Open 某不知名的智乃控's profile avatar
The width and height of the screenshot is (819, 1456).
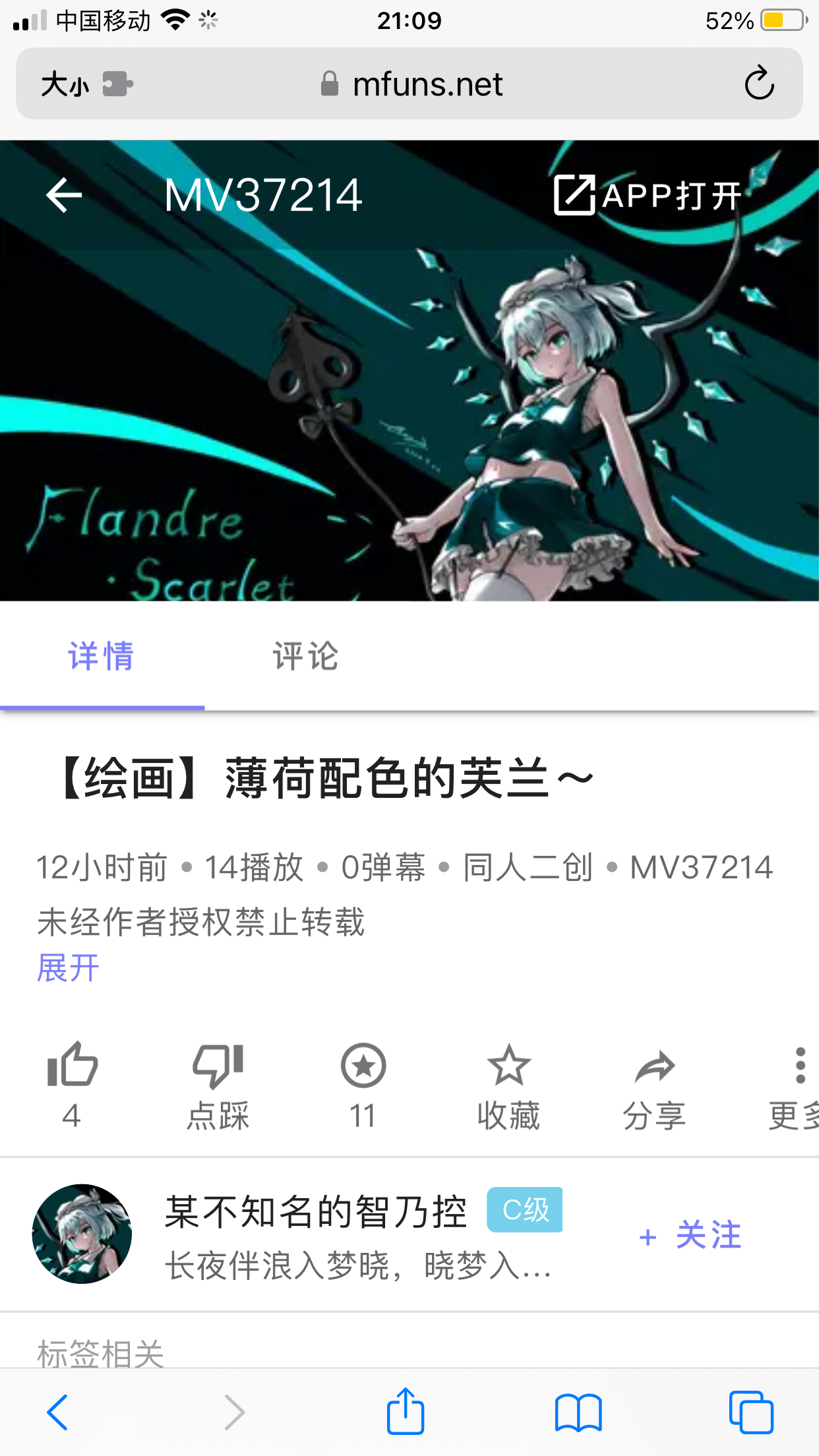coord(82,1233)
